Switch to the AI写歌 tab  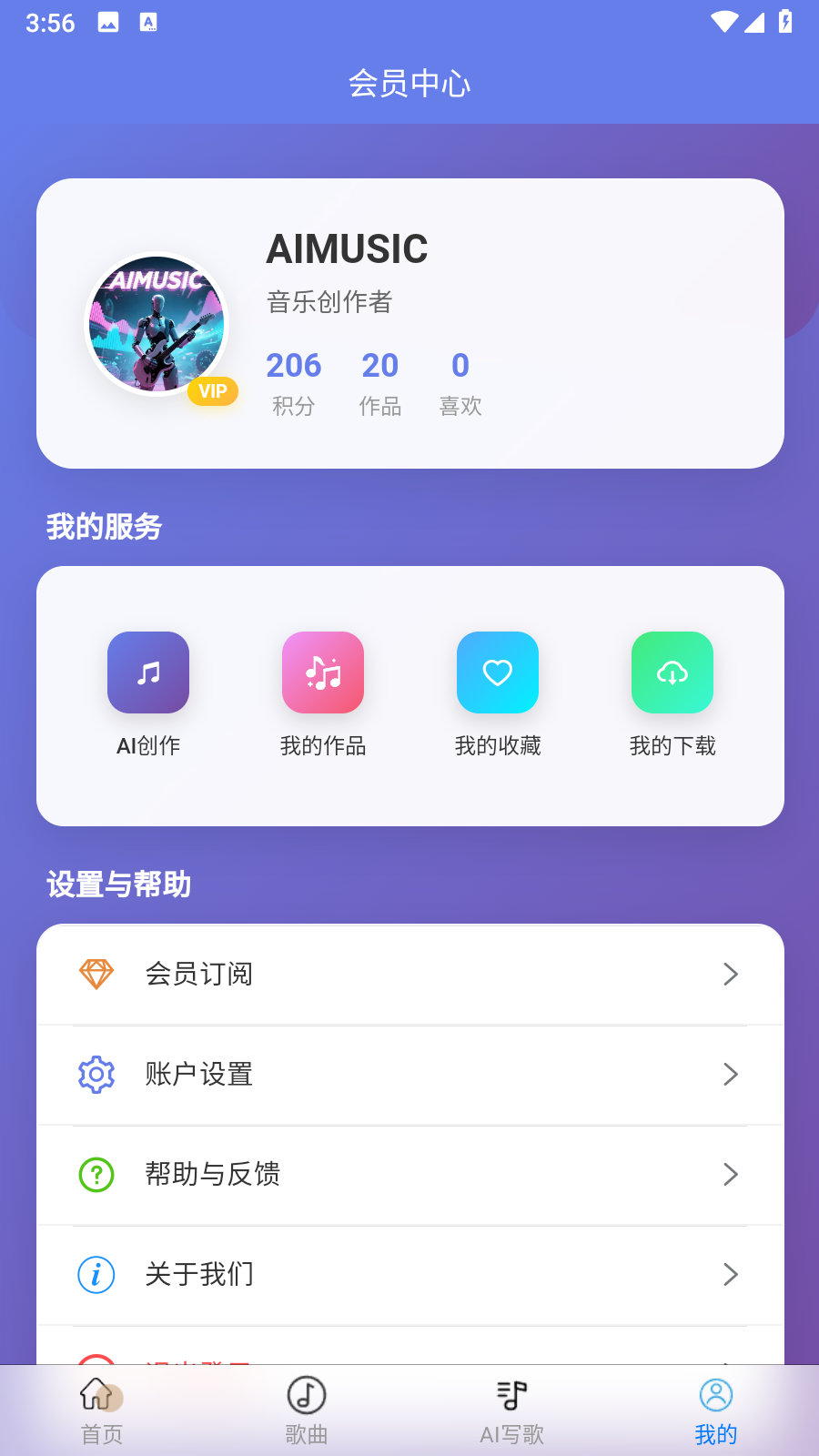511,1410
